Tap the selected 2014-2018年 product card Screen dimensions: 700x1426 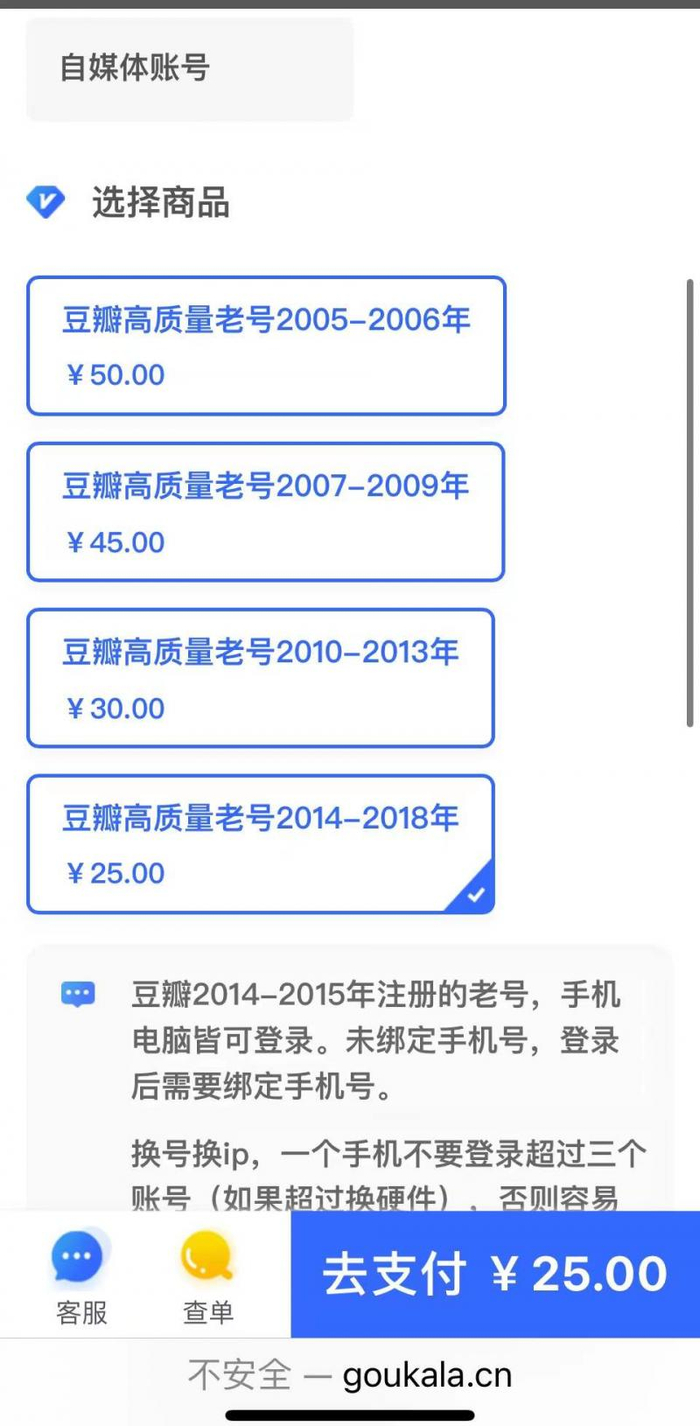click(260, 844)
